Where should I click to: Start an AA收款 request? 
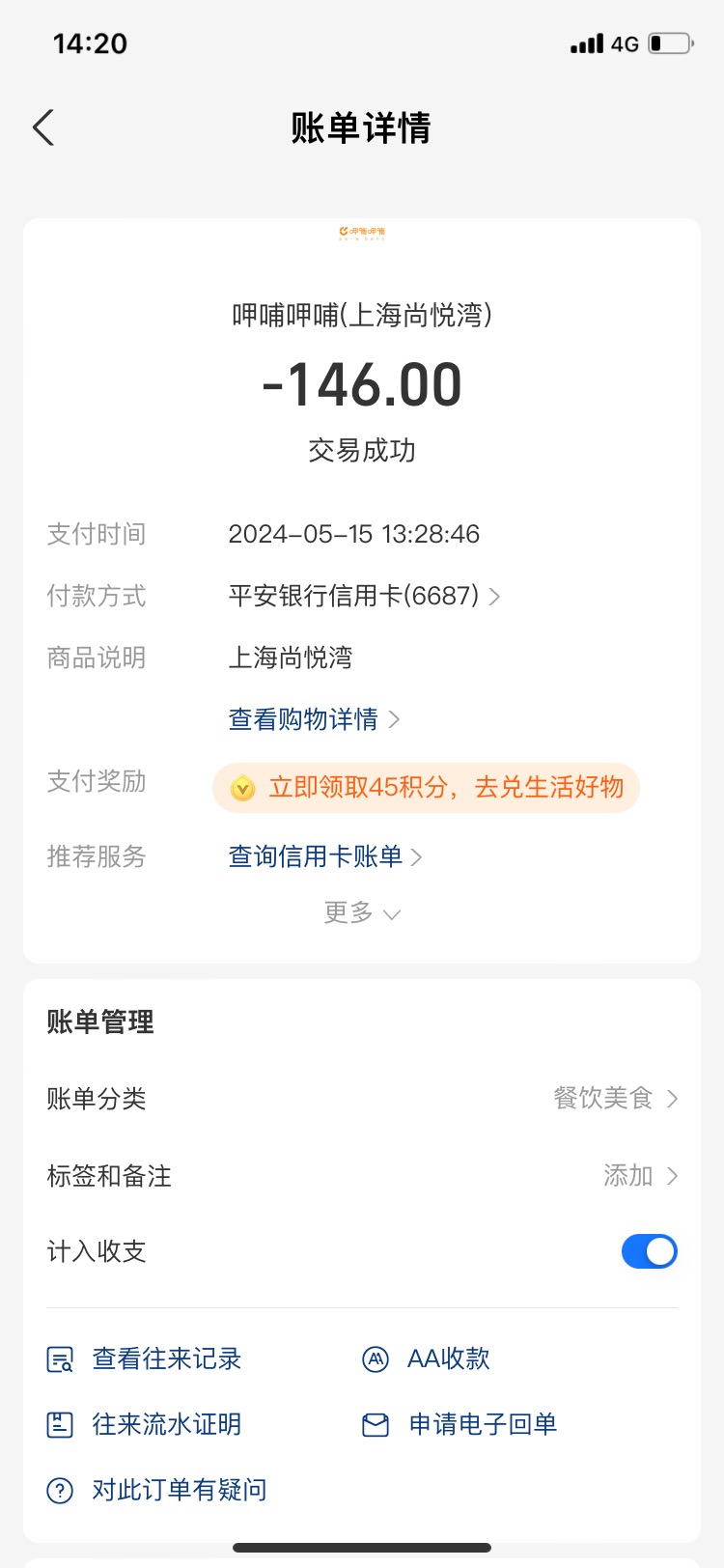click(426, 1358)
